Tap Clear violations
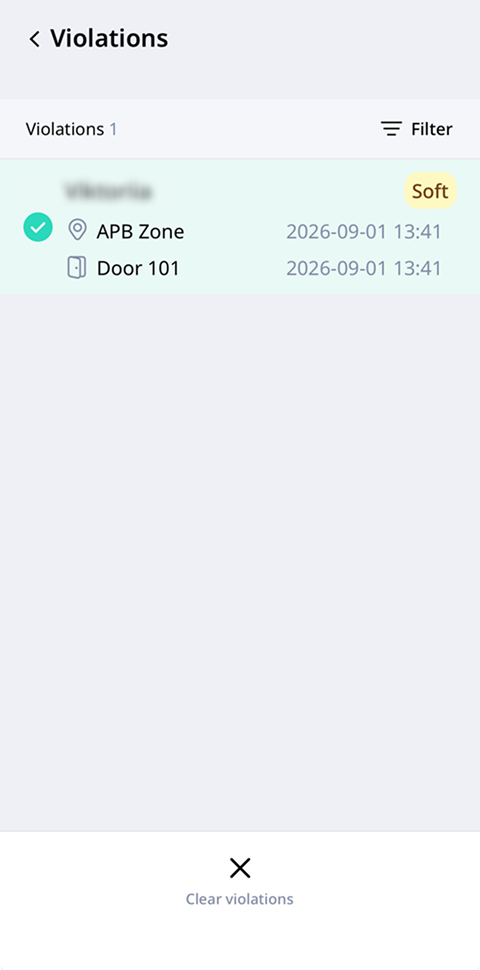 239,881
